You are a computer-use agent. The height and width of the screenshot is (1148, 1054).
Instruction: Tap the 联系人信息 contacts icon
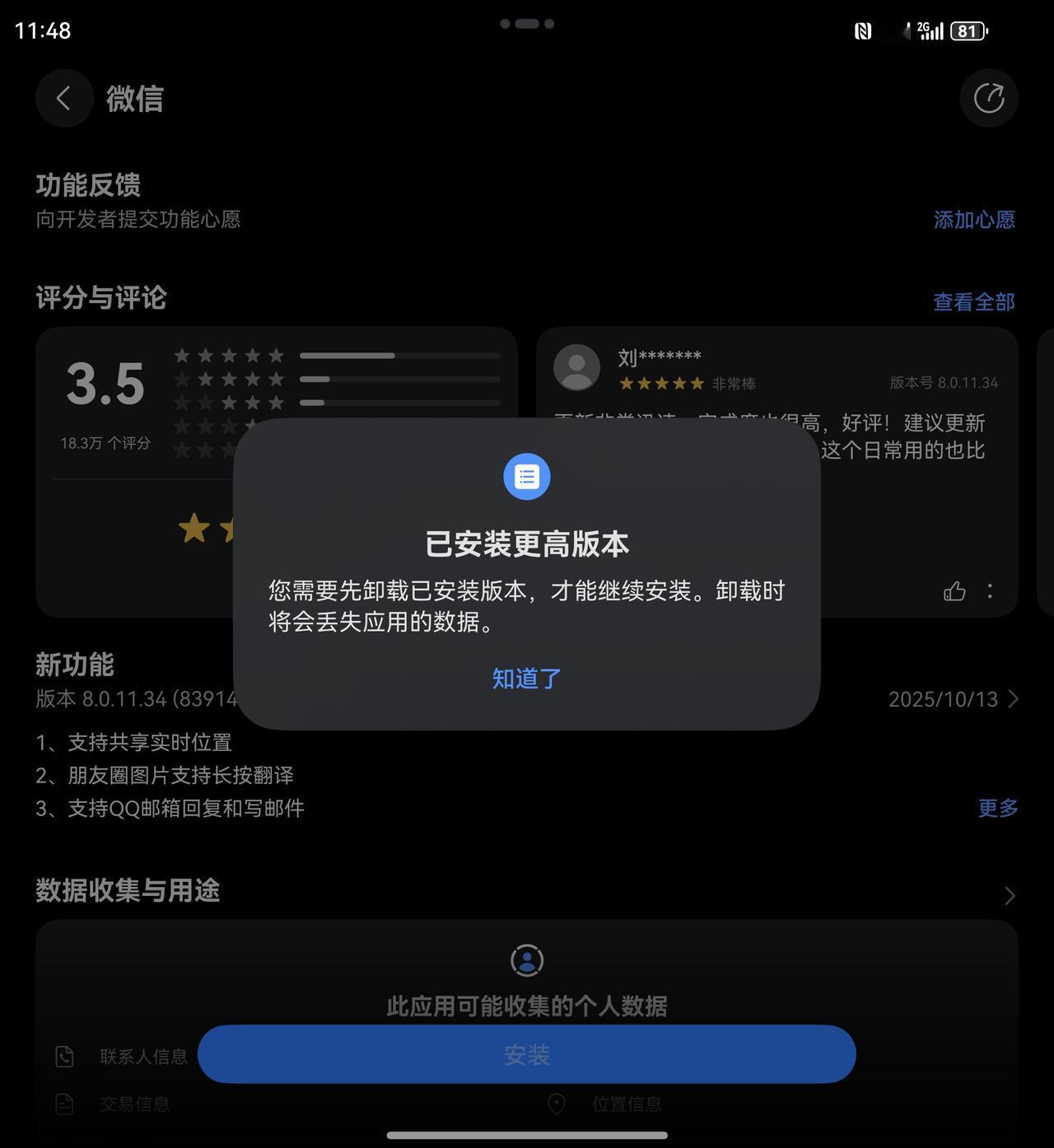tap(65, 1055)
